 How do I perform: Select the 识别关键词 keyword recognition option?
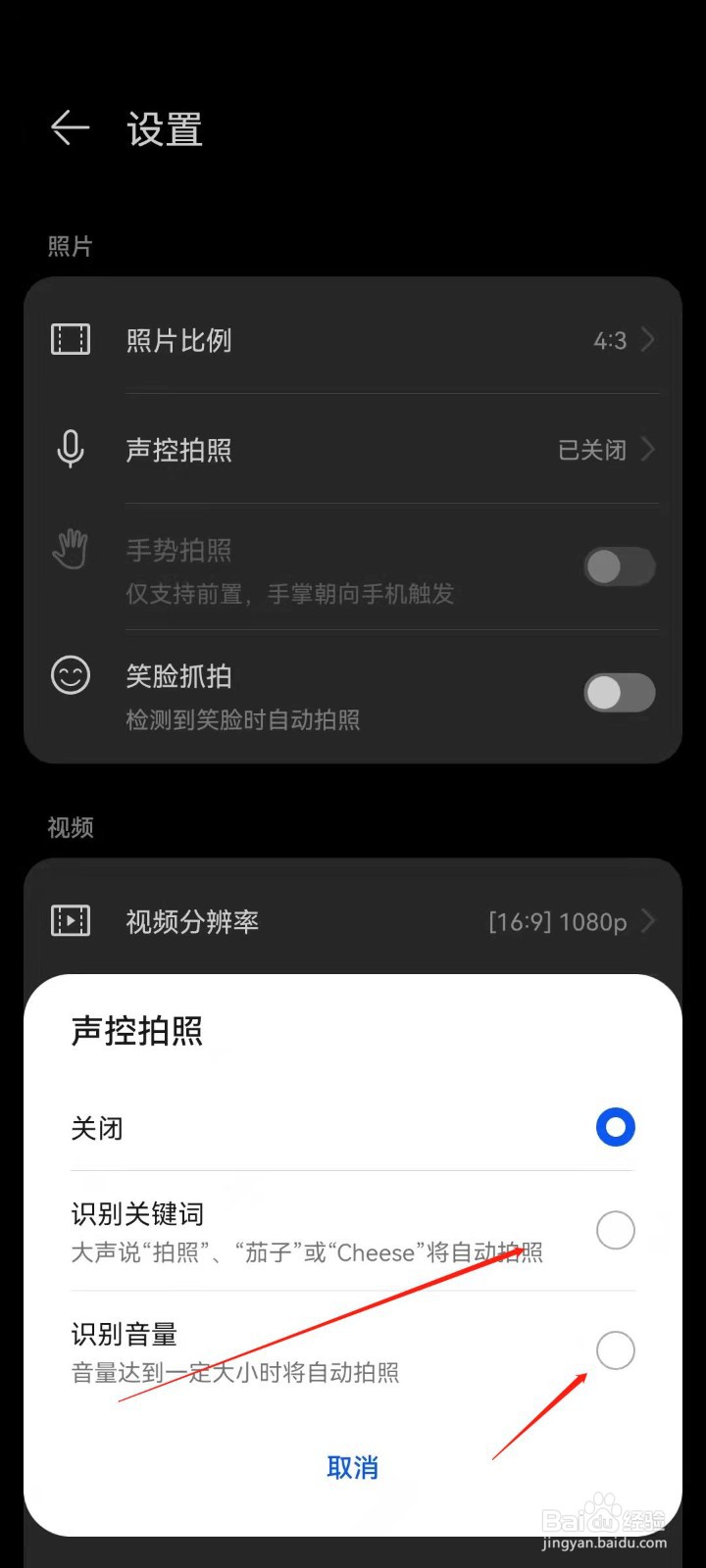[615, 1230]
